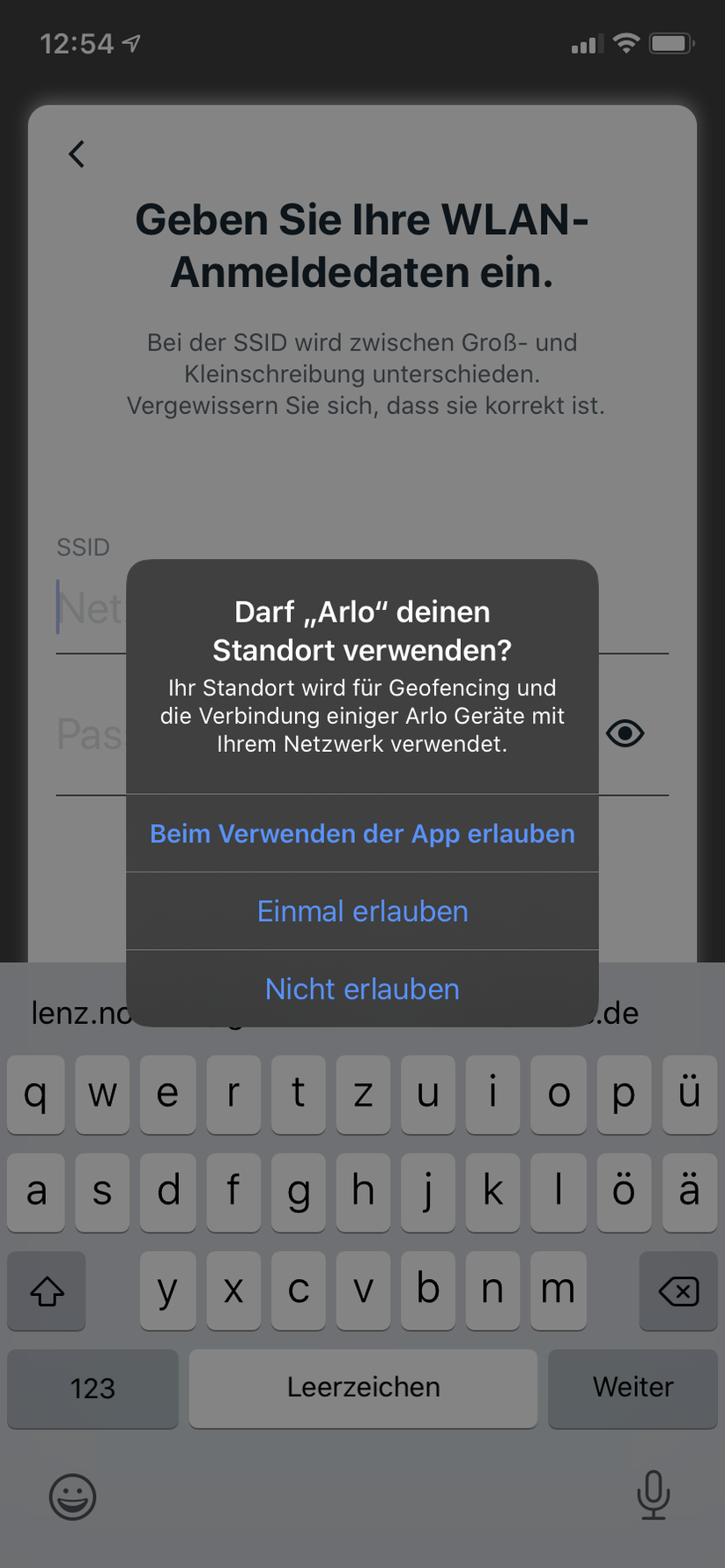Start dictation with the microphone key

click(x=653, y=1494)
